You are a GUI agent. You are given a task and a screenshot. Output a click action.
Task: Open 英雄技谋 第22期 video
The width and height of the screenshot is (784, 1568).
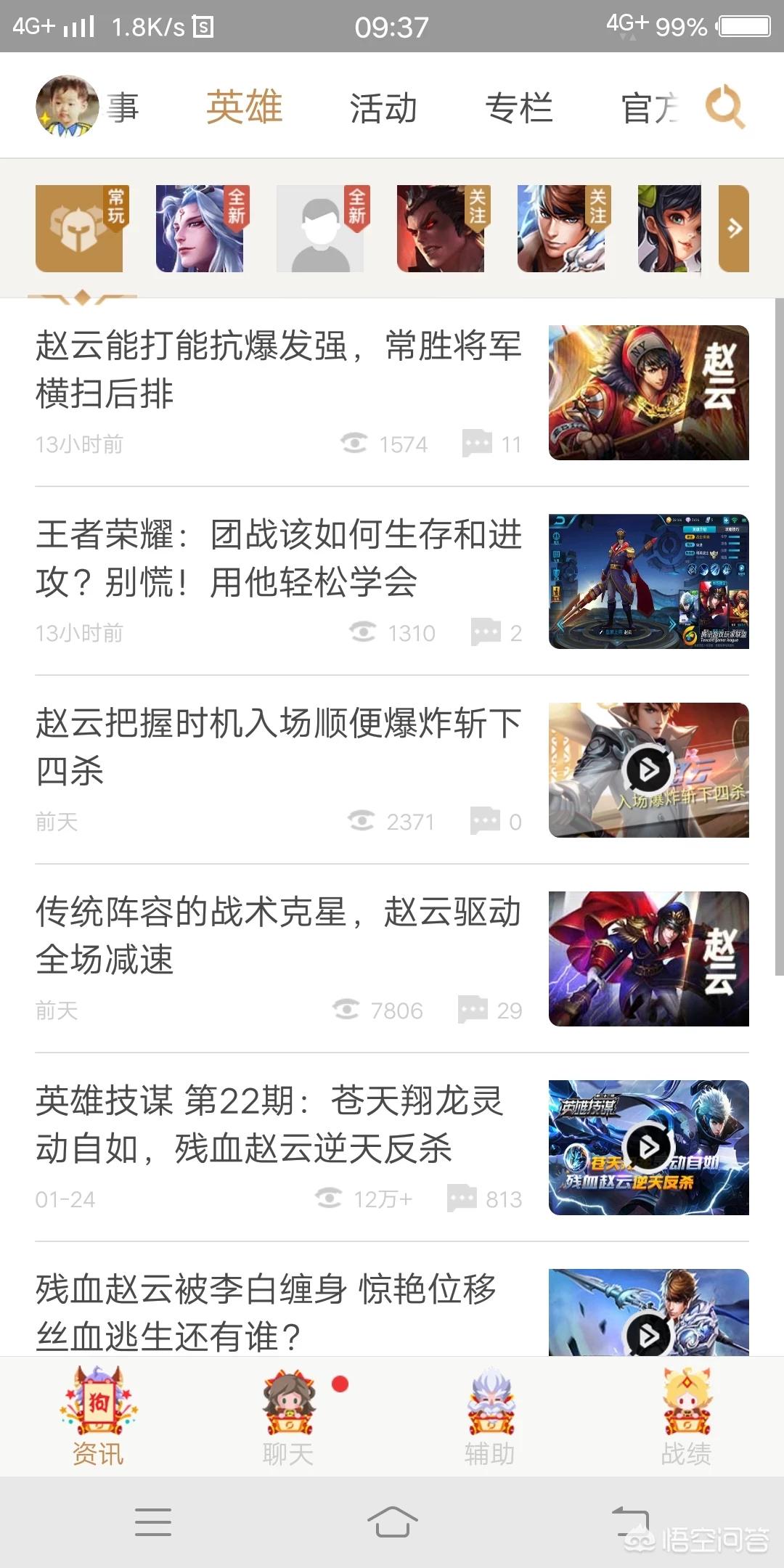(648, 1147)
